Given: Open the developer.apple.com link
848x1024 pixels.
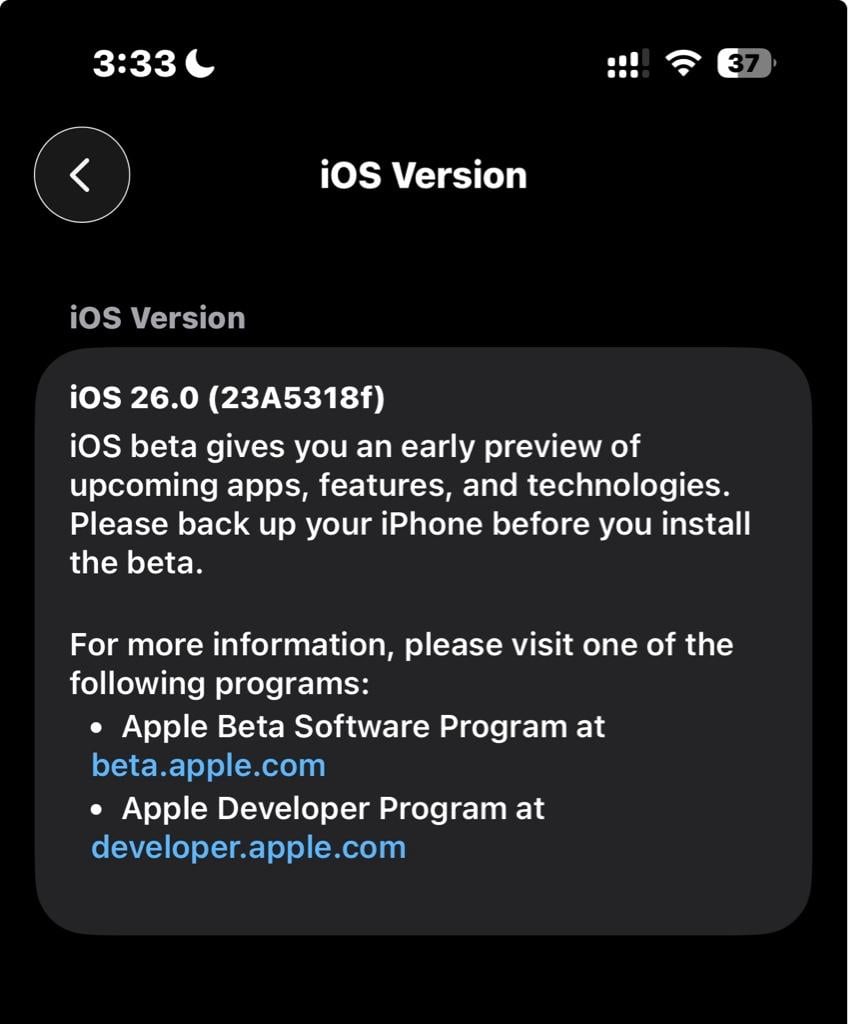Looking at the screenshot, I should pyautogui.click(x=248, y=847).
